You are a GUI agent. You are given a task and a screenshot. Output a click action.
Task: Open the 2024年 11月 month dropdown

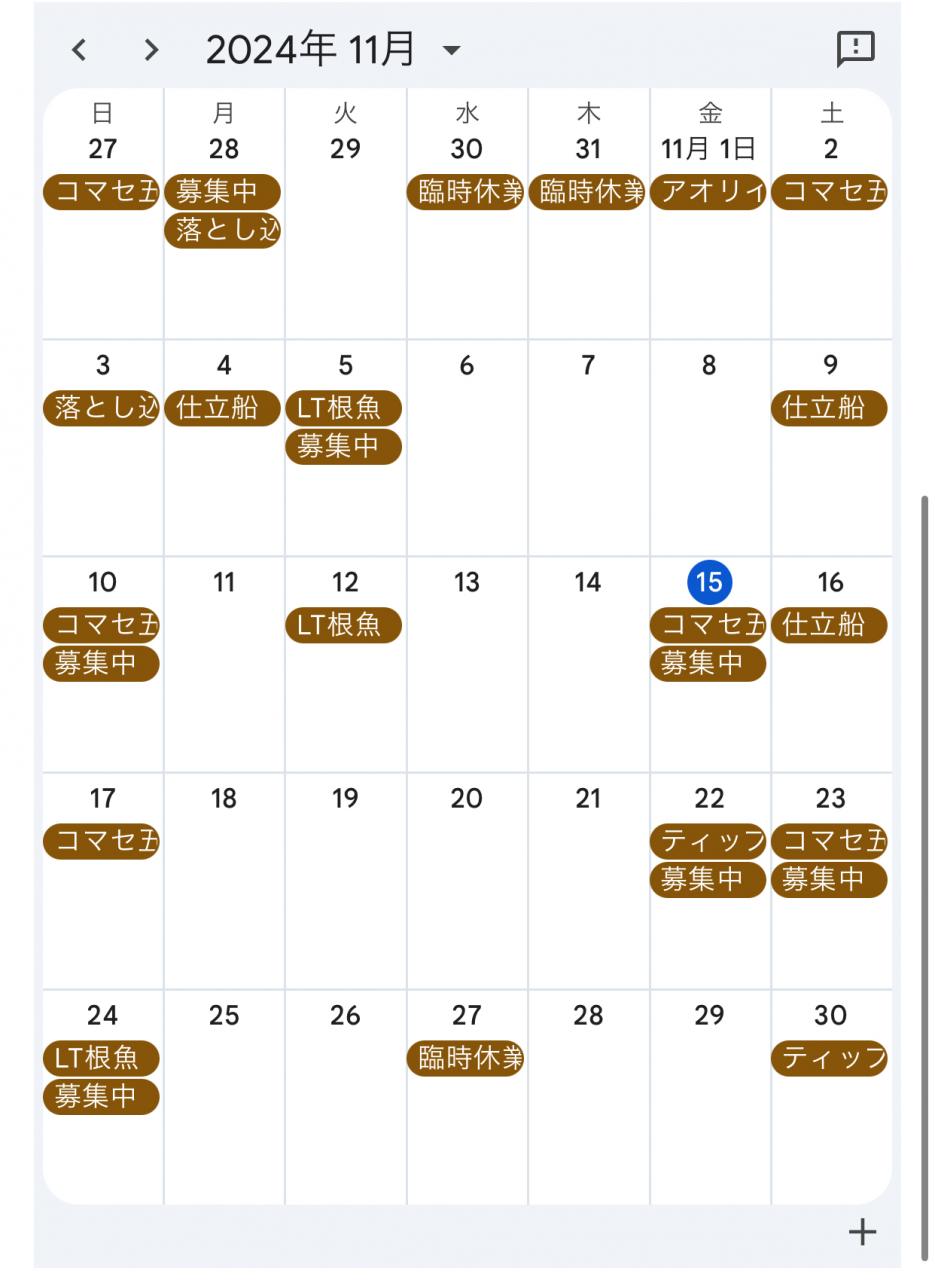click(x=333, y=49)
